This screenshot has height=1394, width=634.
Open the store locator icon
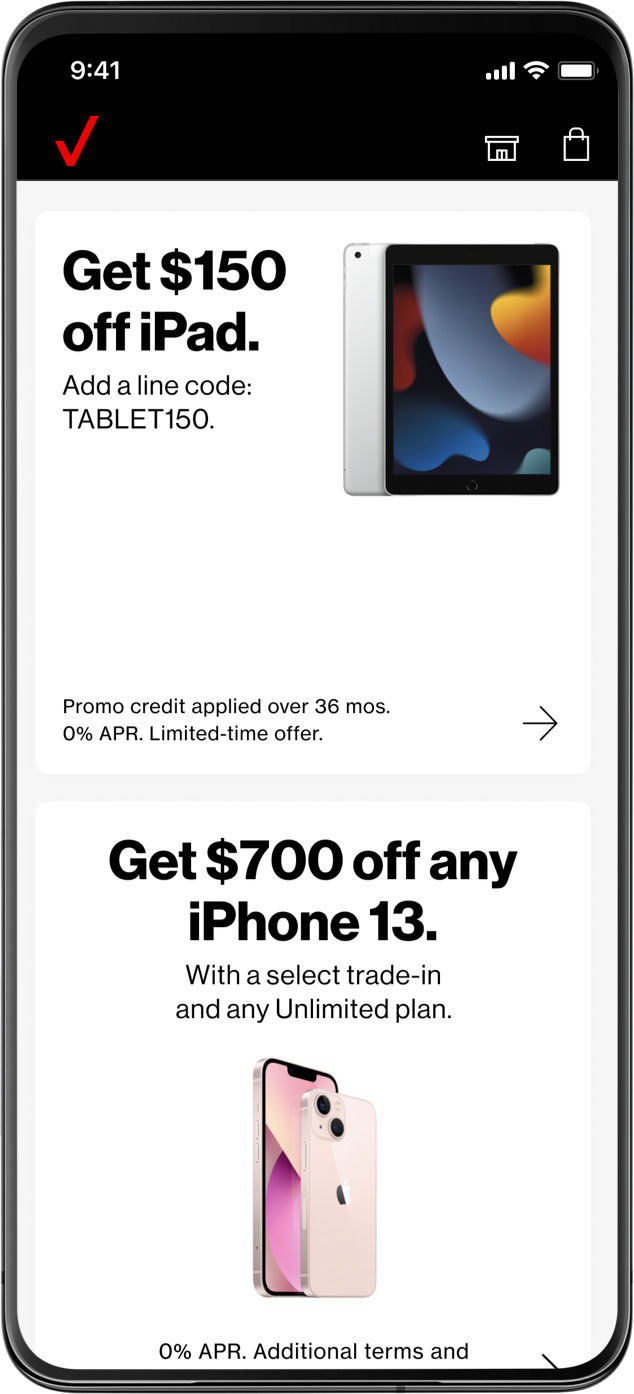pyautogui.click(x=501, y=146)
